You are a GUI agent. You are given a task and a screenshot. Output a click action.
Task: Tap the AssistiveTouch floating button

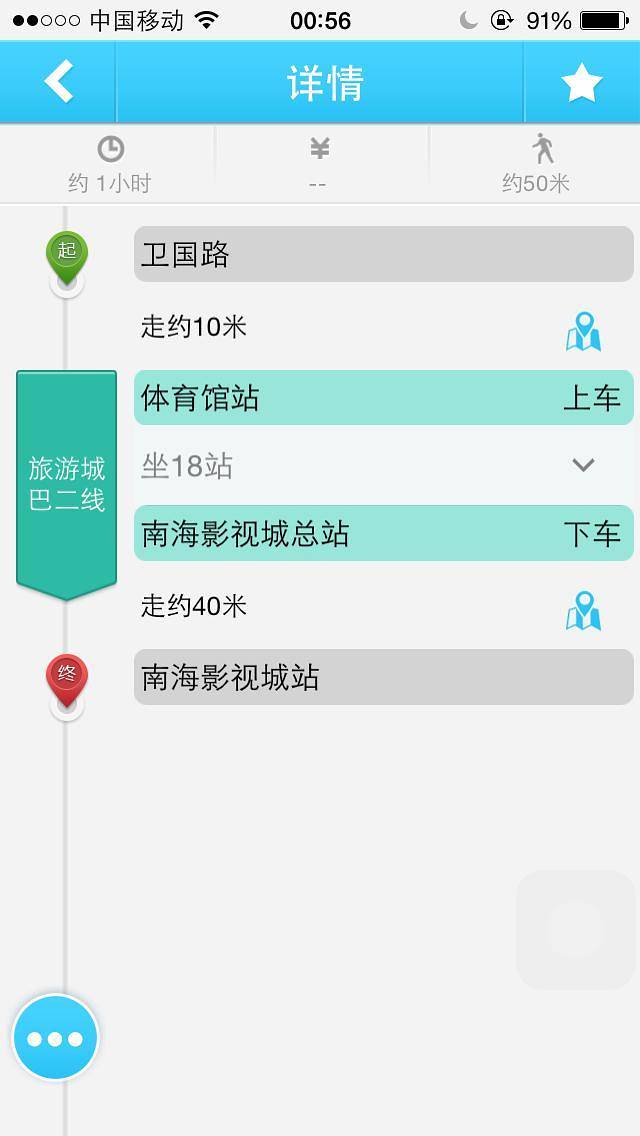575,930
